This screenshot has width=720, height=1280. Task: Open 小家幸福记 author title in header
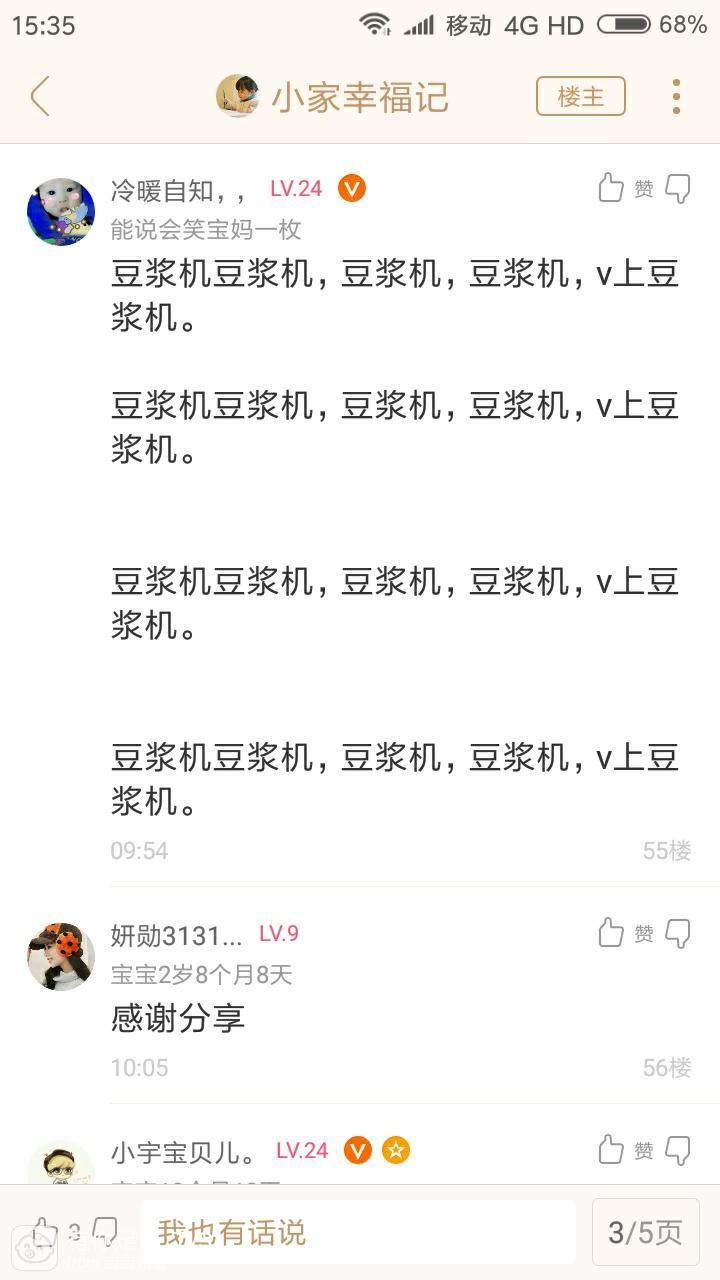point(360,97)
